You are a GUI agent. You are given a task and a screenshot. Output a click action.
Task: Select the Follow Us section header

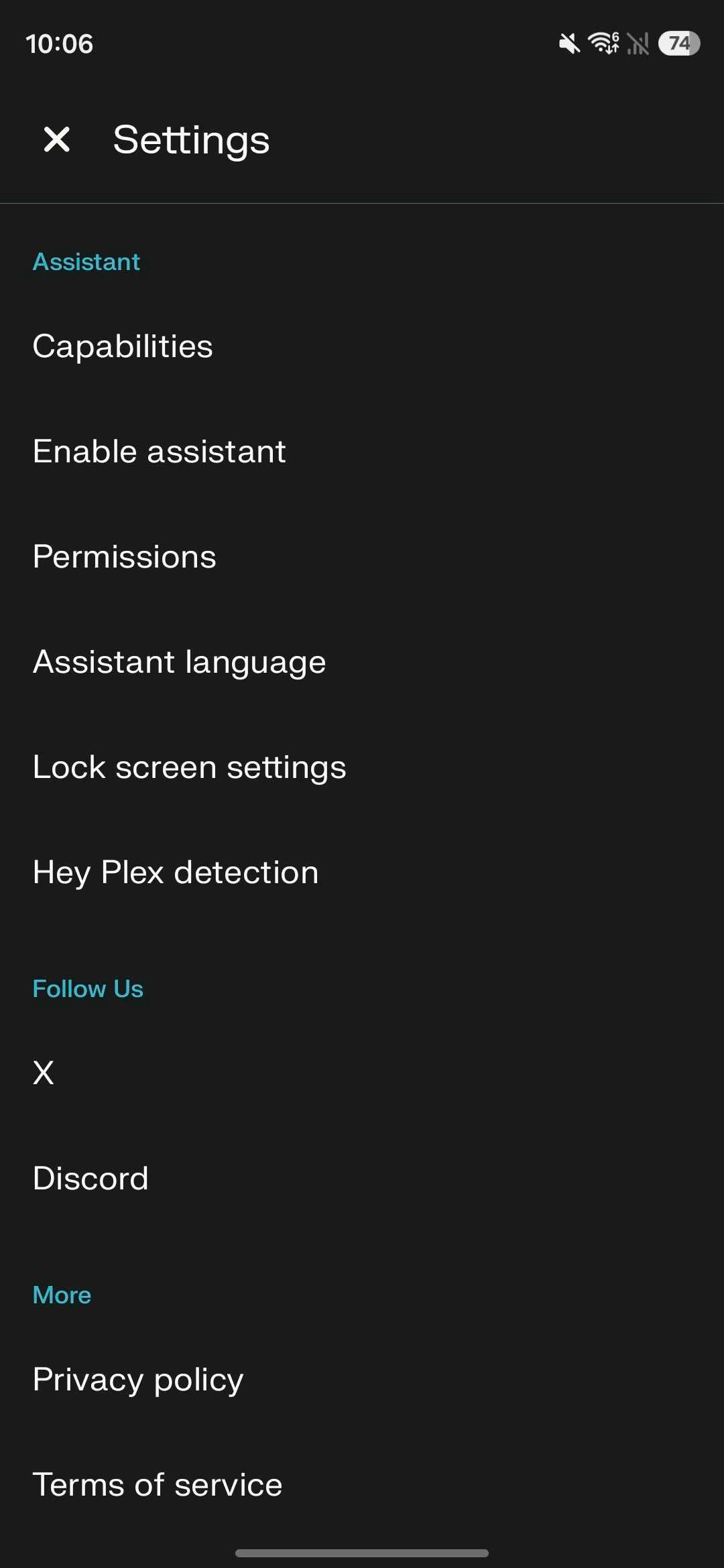88,988
